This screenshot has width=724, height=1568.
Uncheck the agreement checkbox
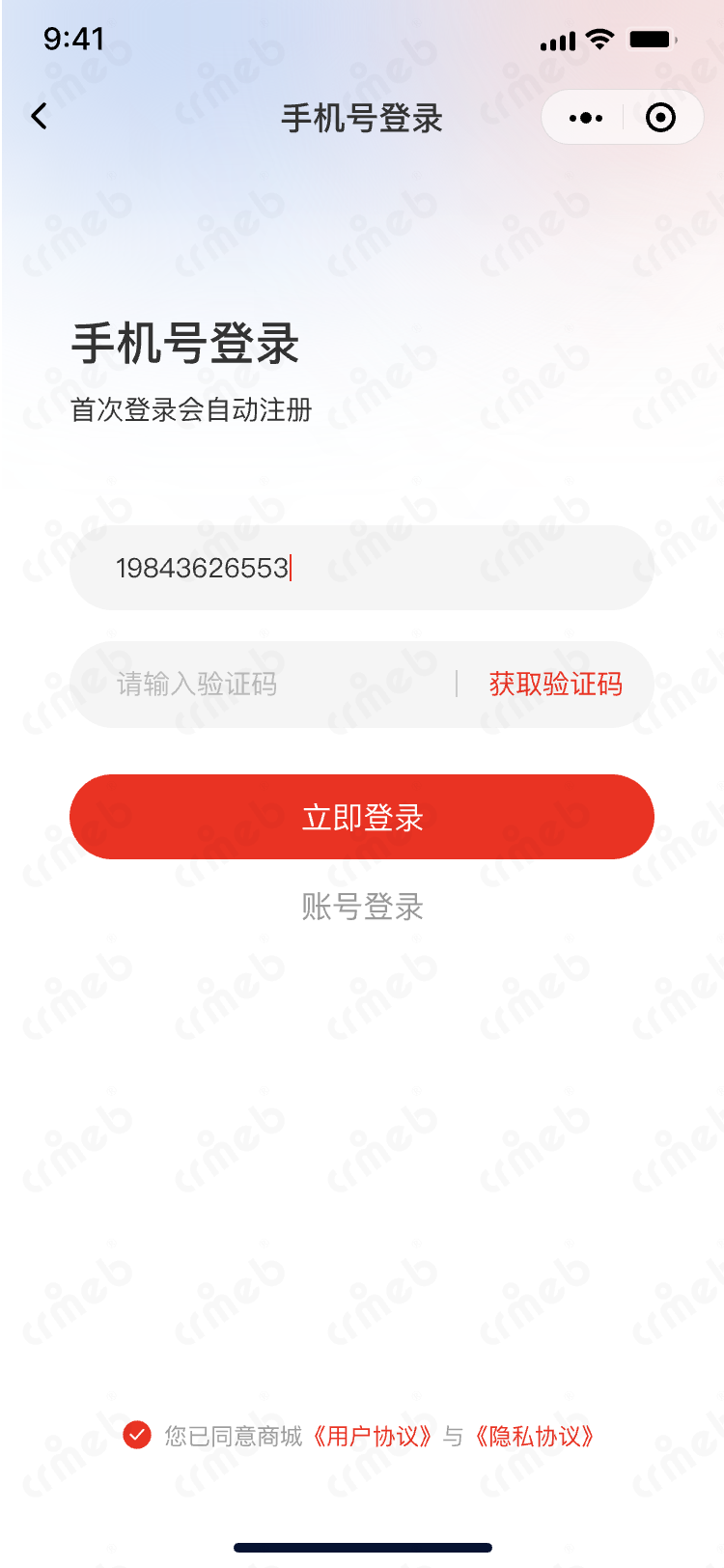pos(137,1436)
